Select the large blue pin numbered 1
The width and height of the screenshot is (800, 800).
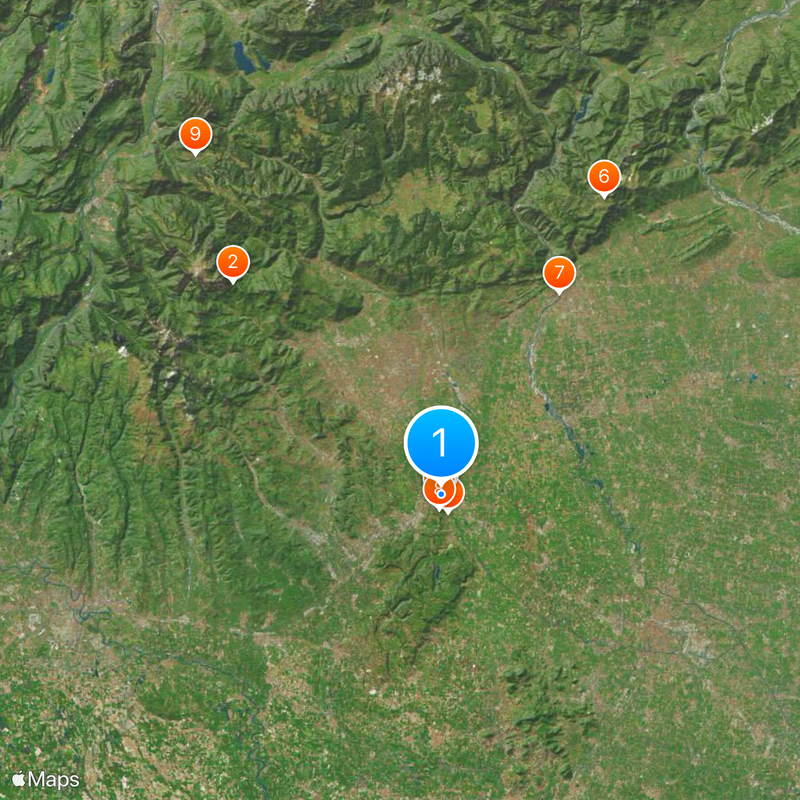441,442
